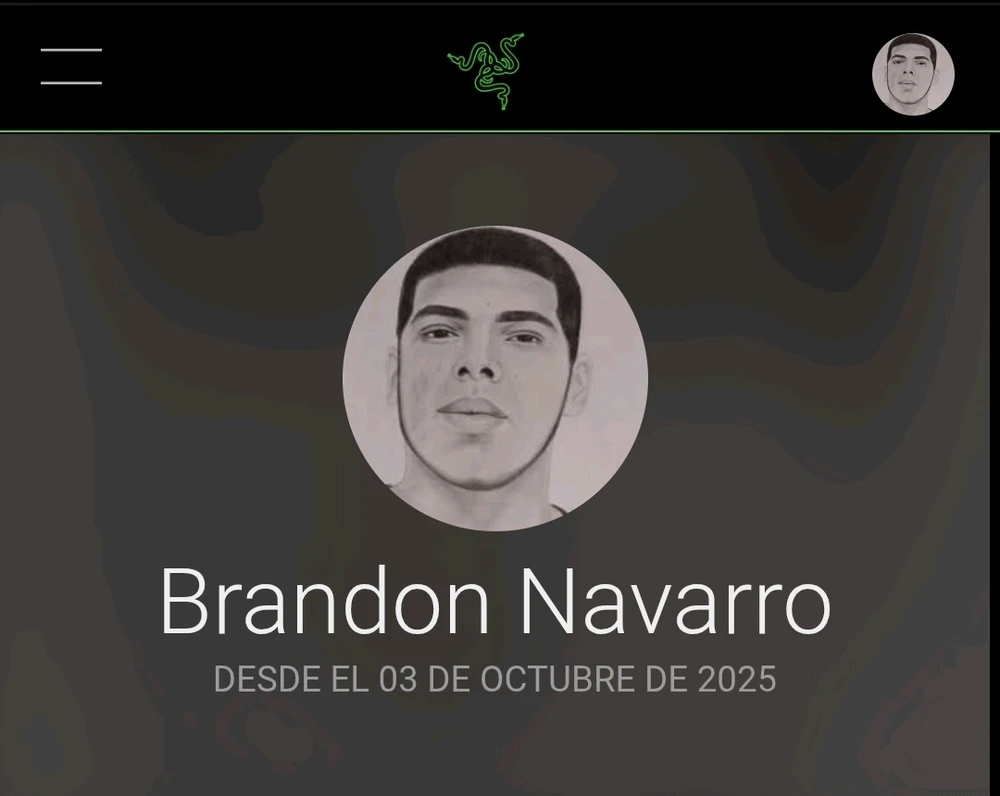Viewport: 1000px width, 796px height.
Task: Tap Brandon Navarro's large profile picture
Action: [x=495, y=378]
